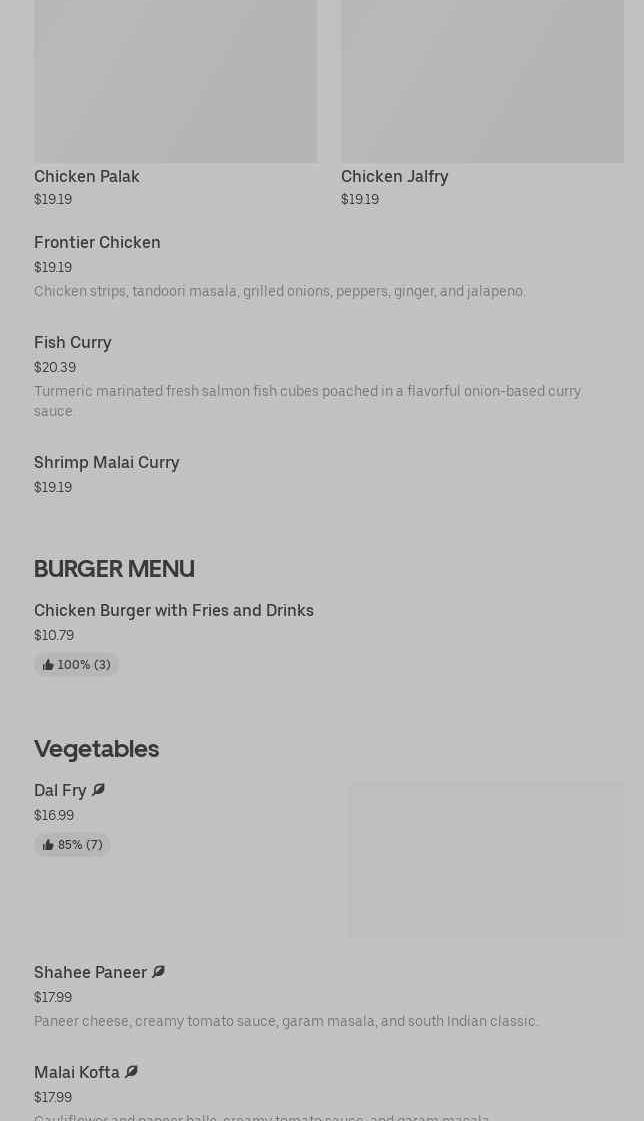Select Shahee Paneer dish

(90, 973)
